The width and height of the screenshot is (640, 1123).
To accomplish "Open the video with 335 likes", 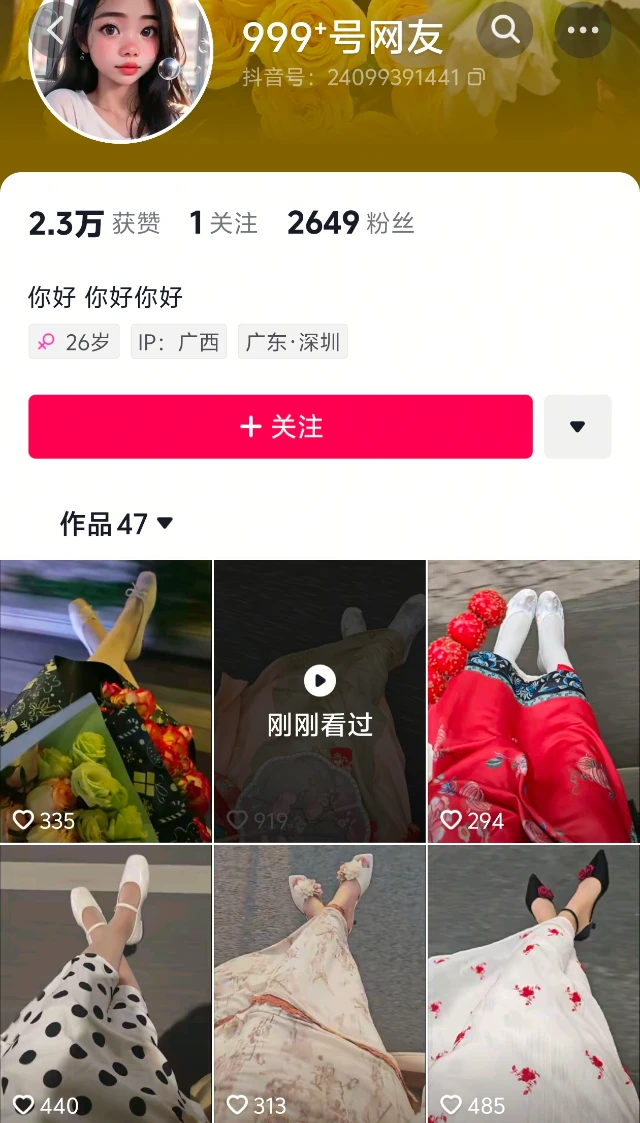I will 106,700.
